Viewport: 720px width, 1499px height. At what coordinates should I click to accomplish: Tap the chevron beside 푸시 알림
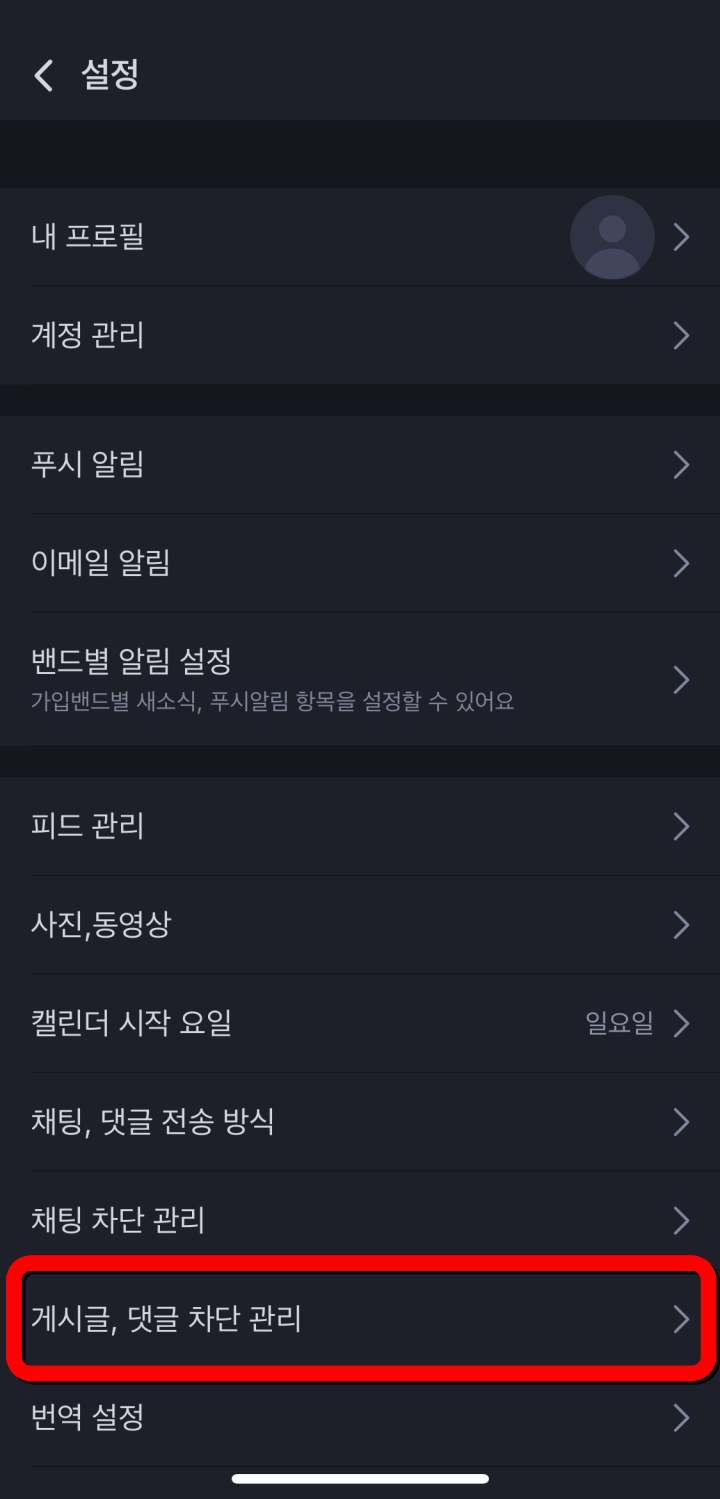point(681,463)
